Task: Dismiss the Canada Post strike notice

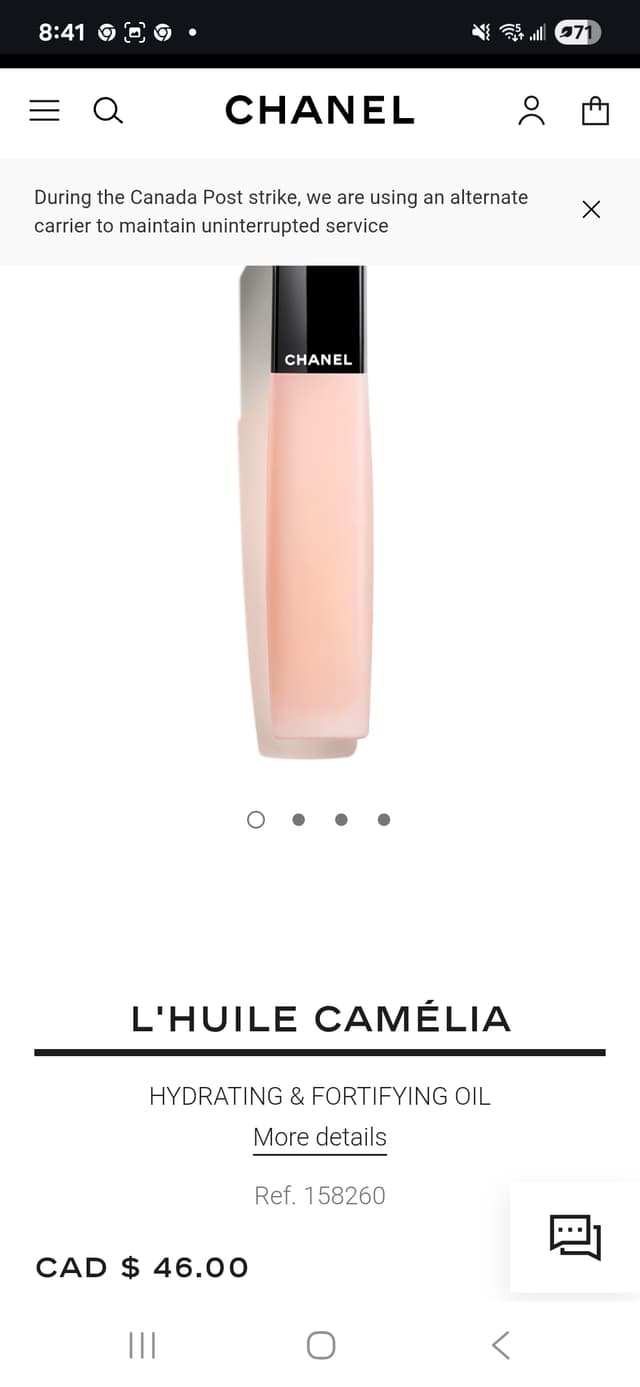Action: (591, 210)
